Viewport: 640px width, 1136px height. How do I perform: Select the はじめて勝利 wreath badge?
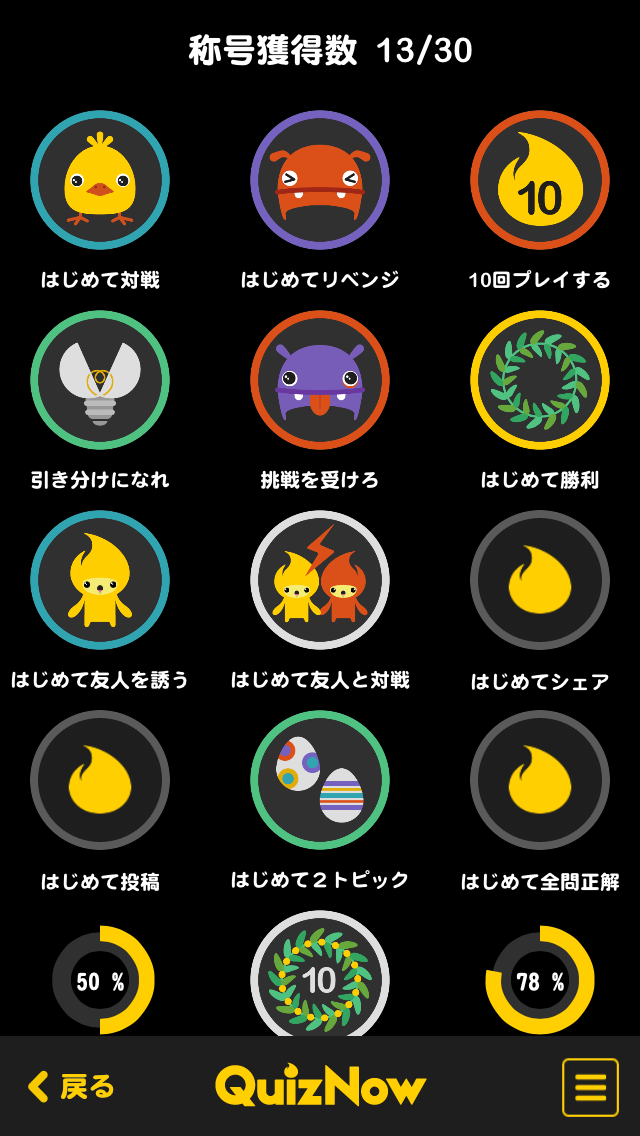tap(540, 380)
